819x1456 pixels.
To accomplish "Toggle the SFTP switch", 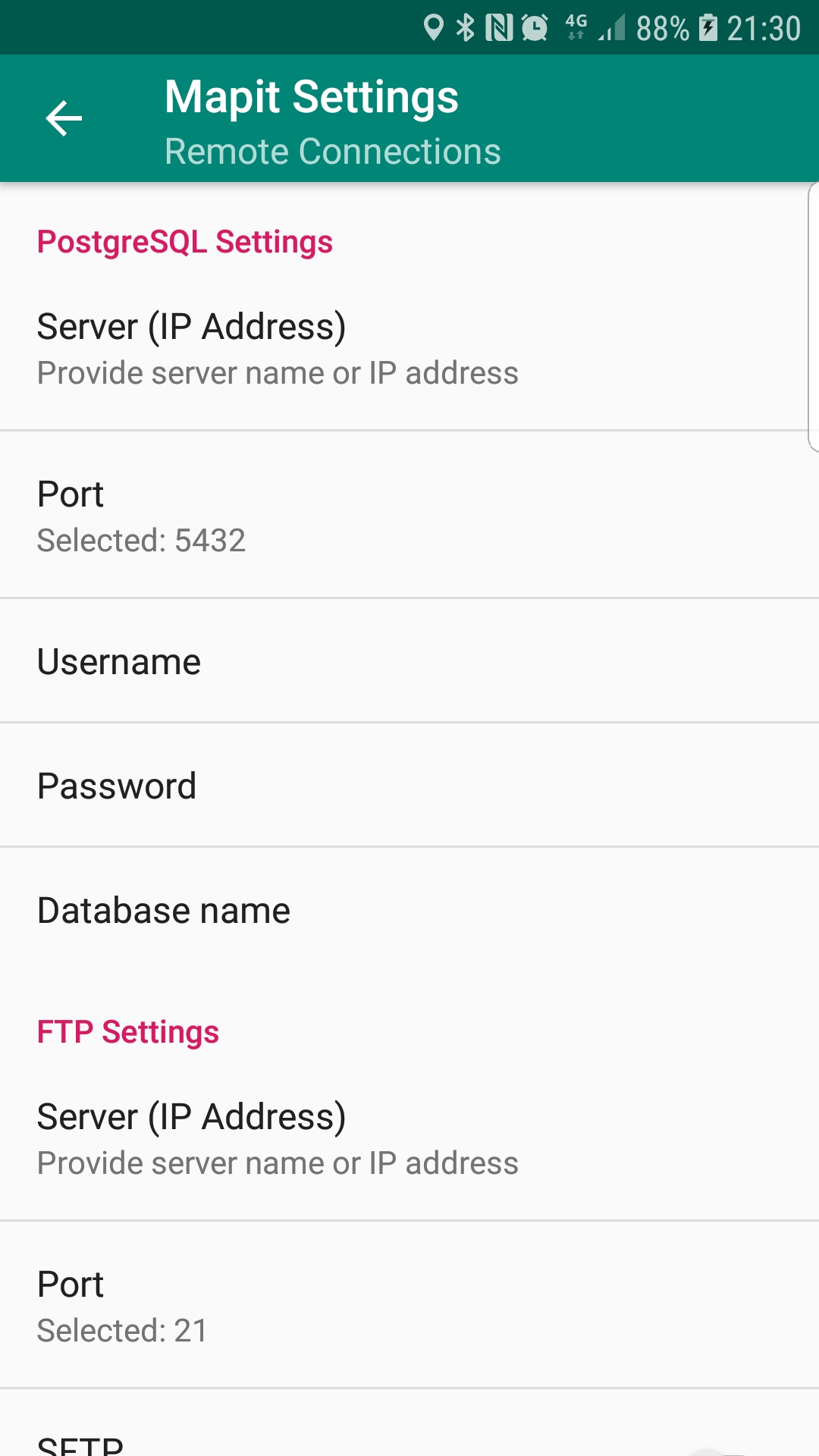I will (x=720, y=1451).
